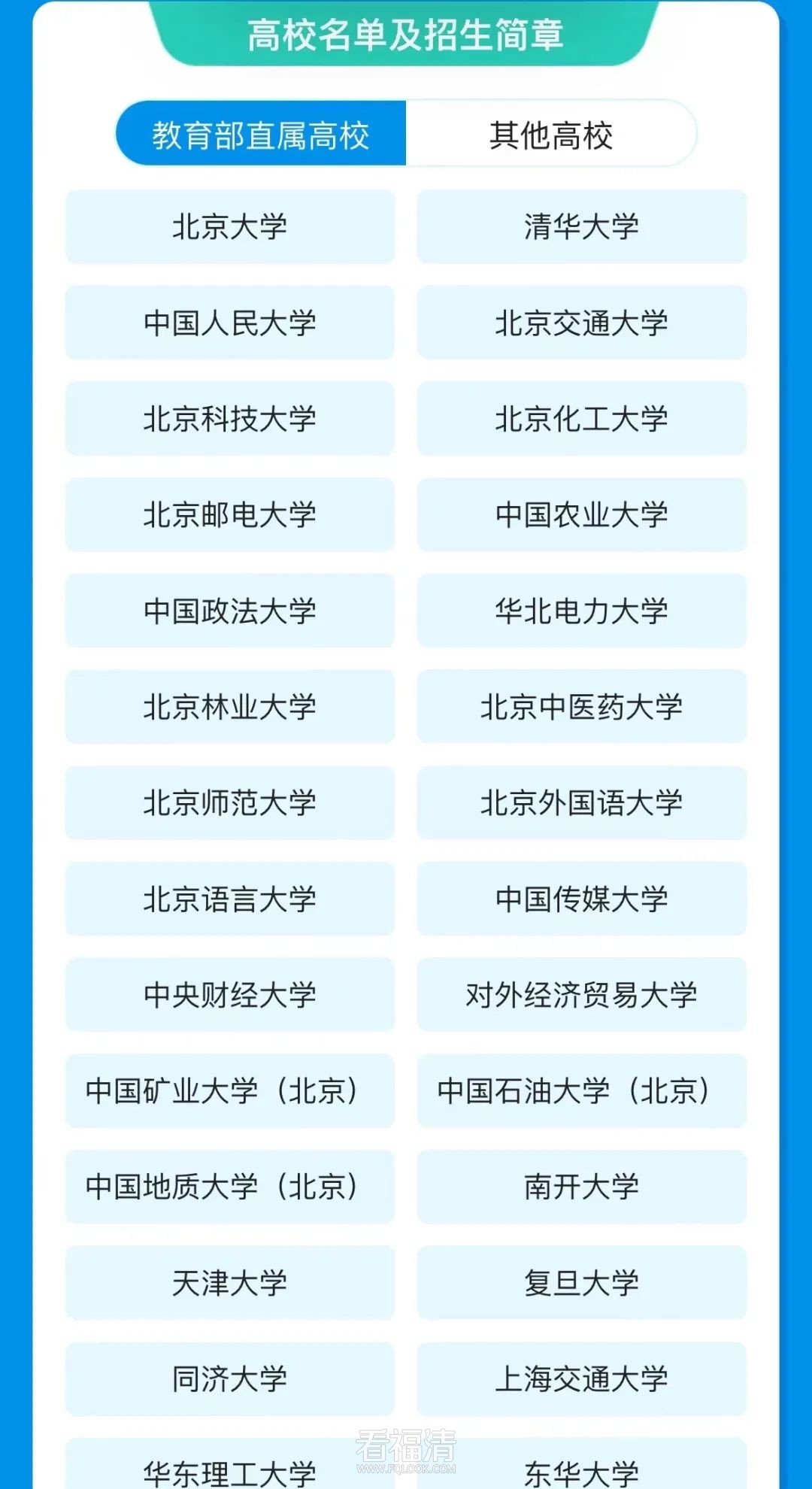Choose 北京科技大学
Viewport: 812px width, 1489px height.
(230, 419)
